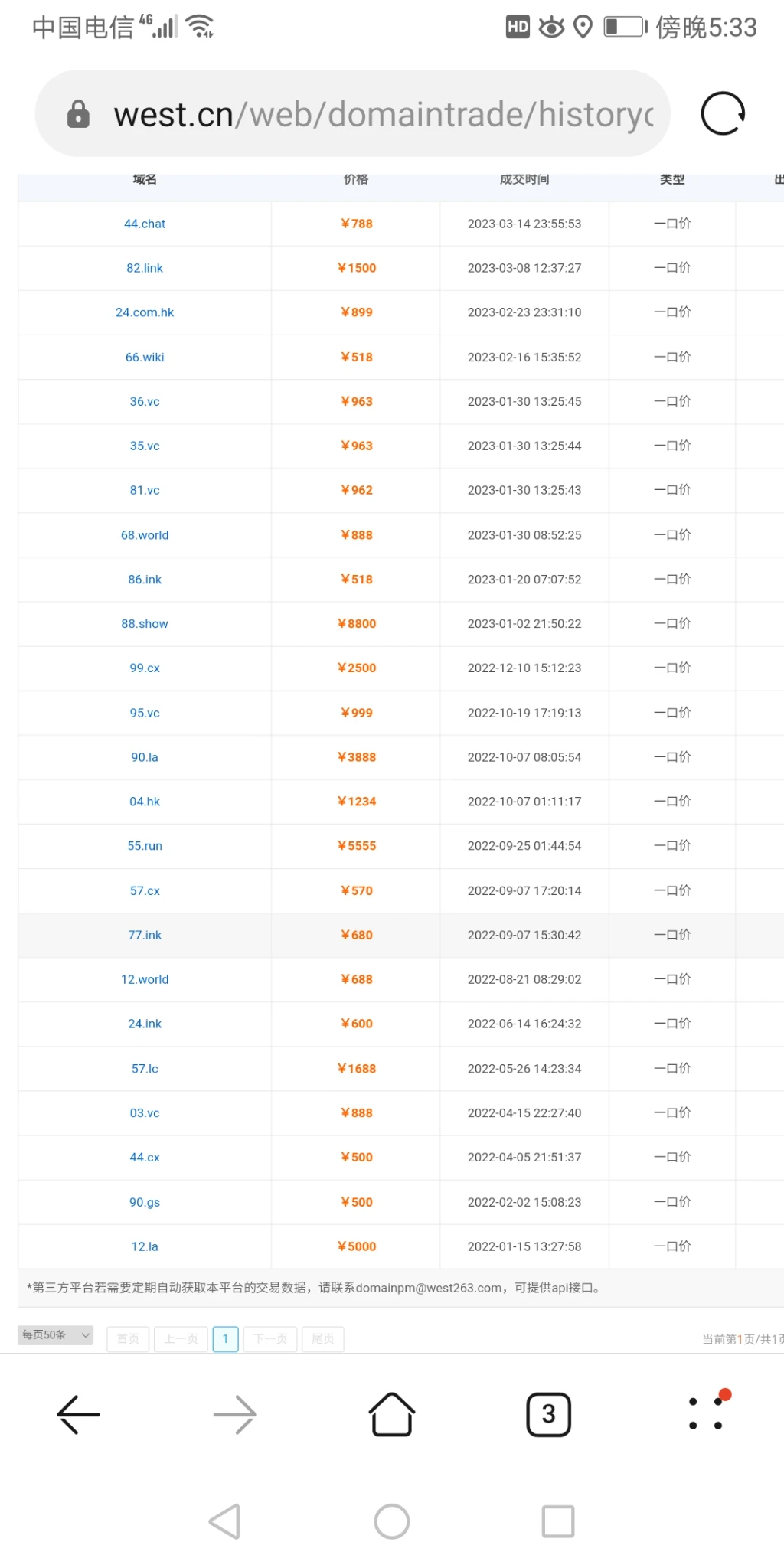The height and width of the screenshot is (1568, 784).
Task: Open the 55.run domain link
Action: pos(145,846)
